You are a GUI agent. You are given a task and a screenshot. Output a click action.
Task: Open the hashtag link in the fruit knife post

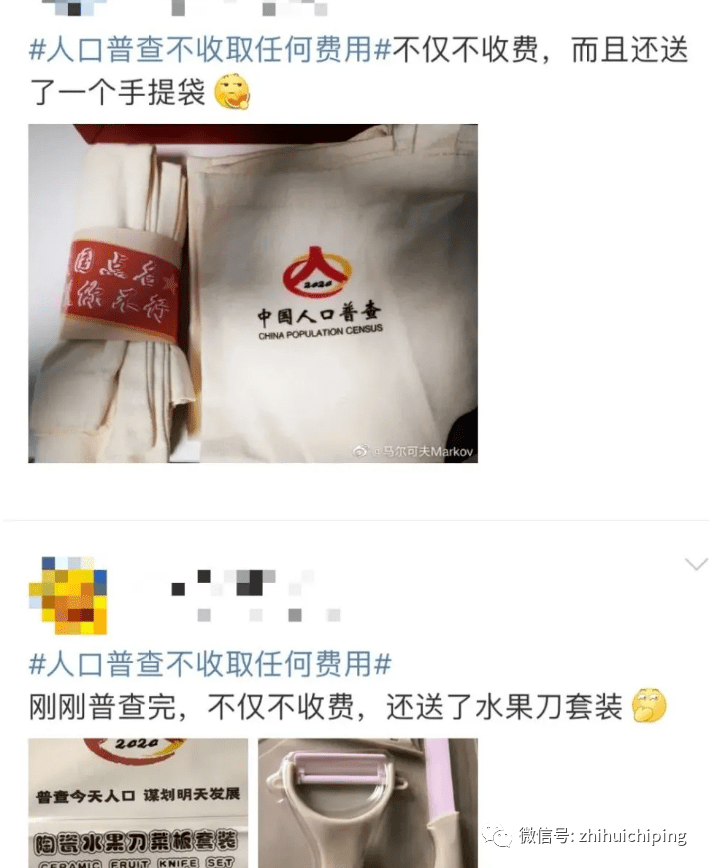pyautogui.click(x=210, y=664)
